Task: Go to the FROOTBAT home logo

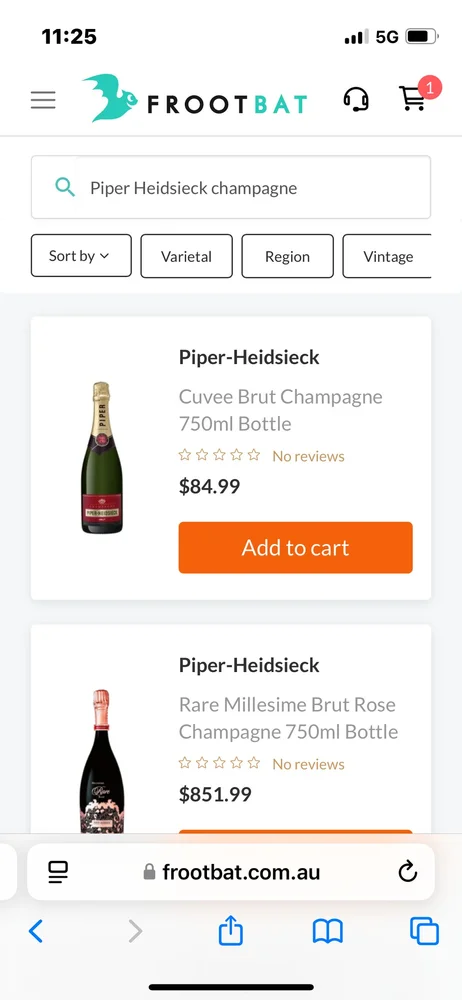Action: 195,98
